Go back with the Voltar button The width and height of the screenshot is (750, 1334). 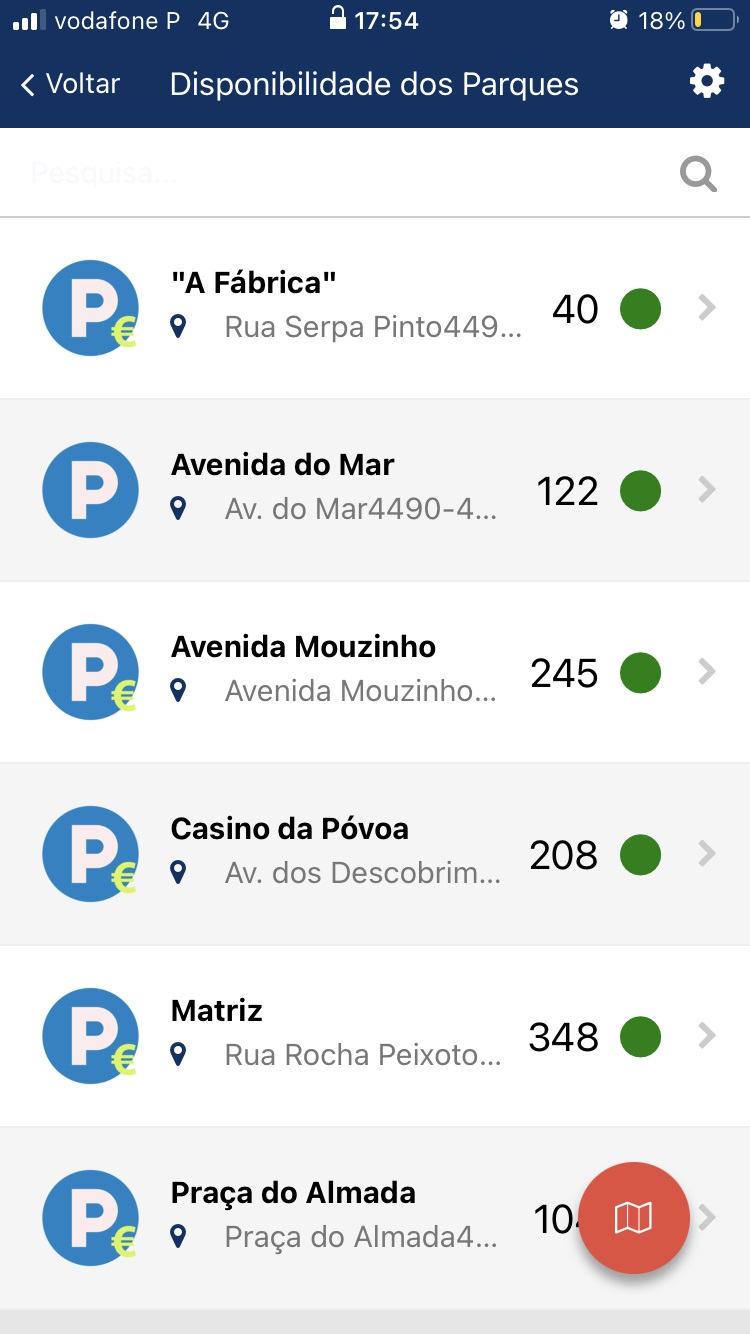click(70, 84)
